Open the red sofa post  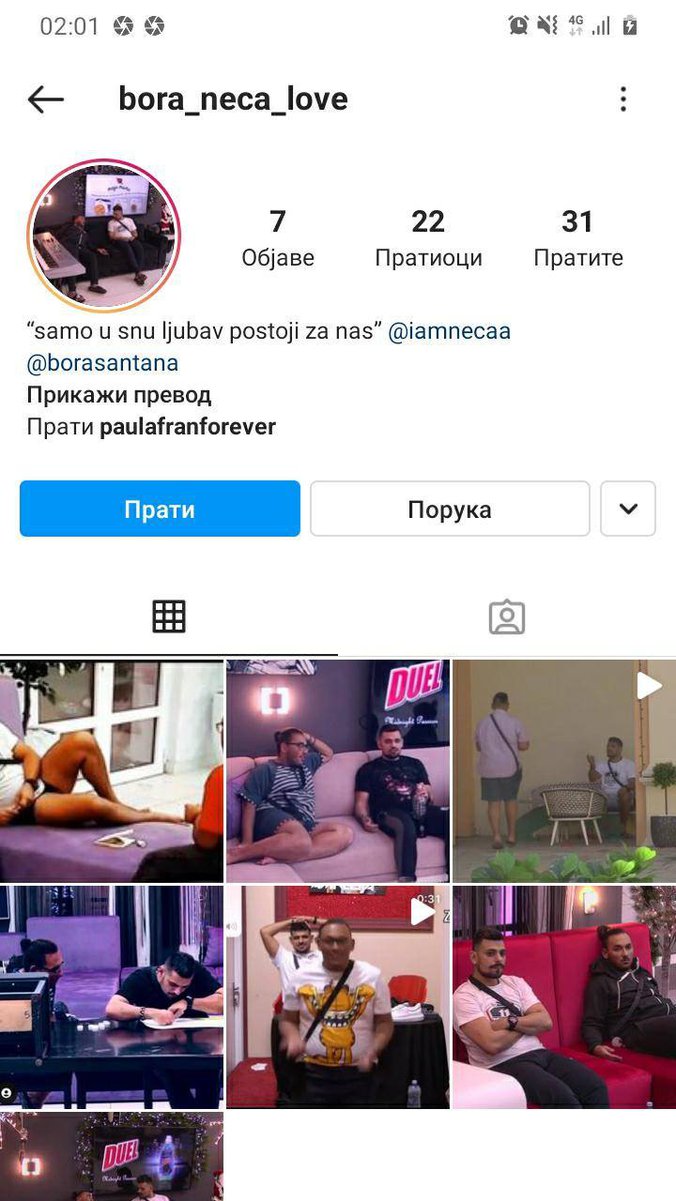point(564,996)
